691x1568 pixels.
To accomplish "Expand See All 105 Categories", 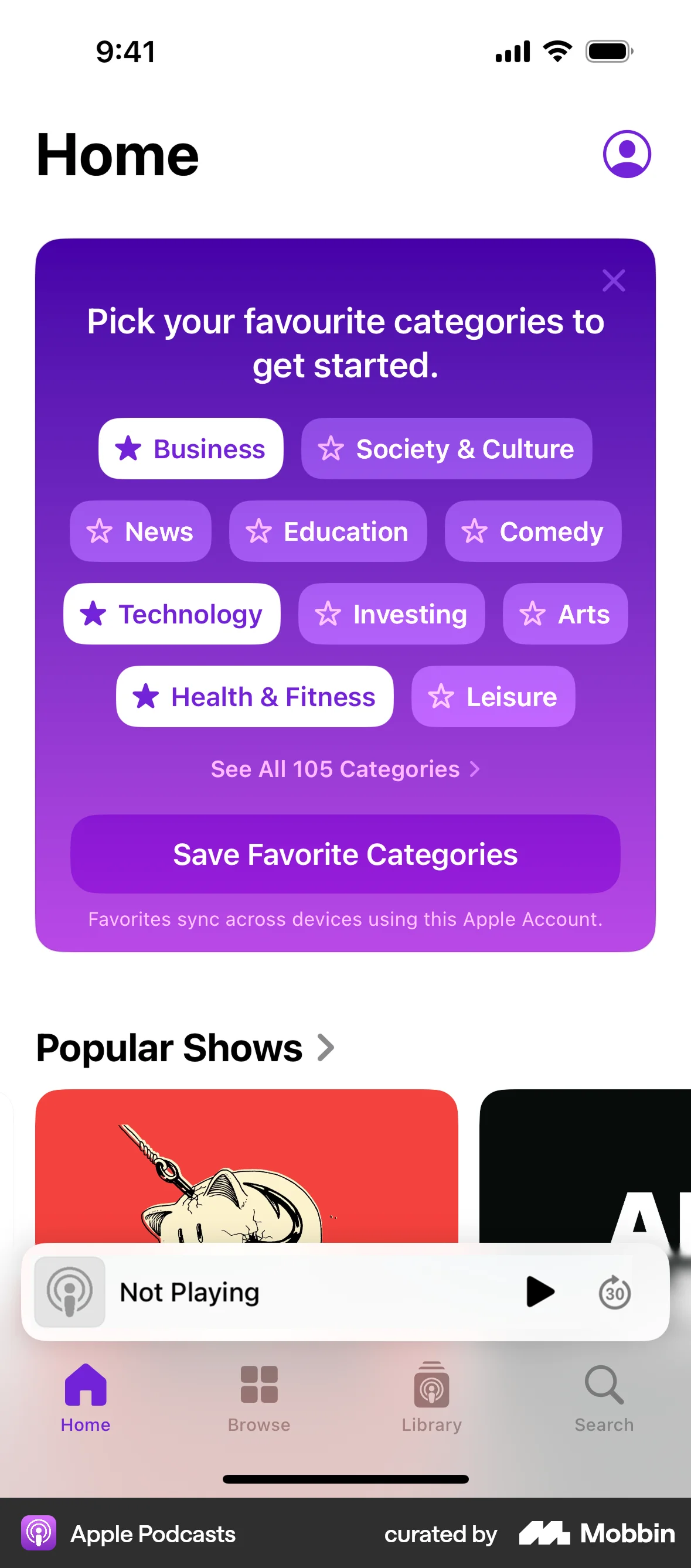I will pyautogui.click(x=345, y=769).
